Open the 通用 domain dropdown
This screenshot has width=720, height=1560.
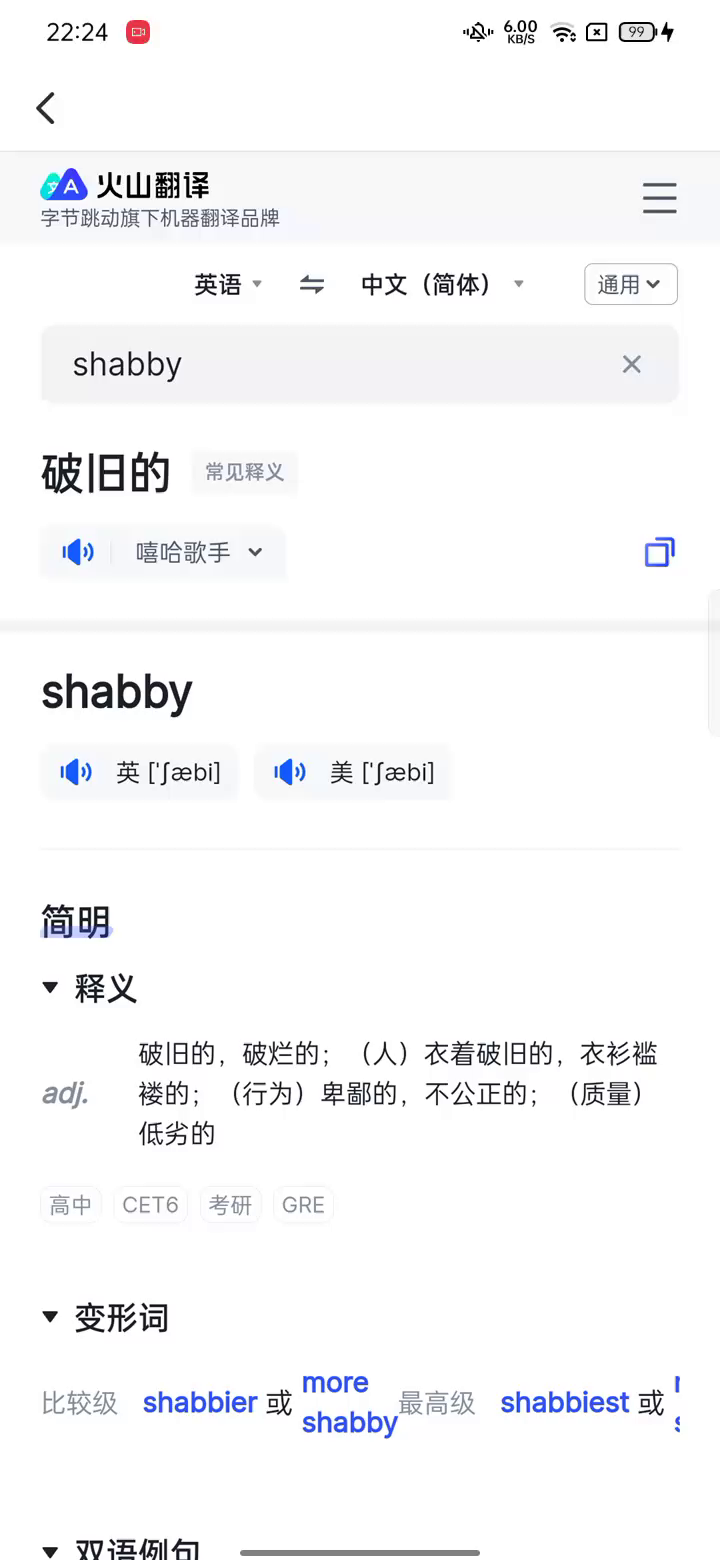coord(630,285)
